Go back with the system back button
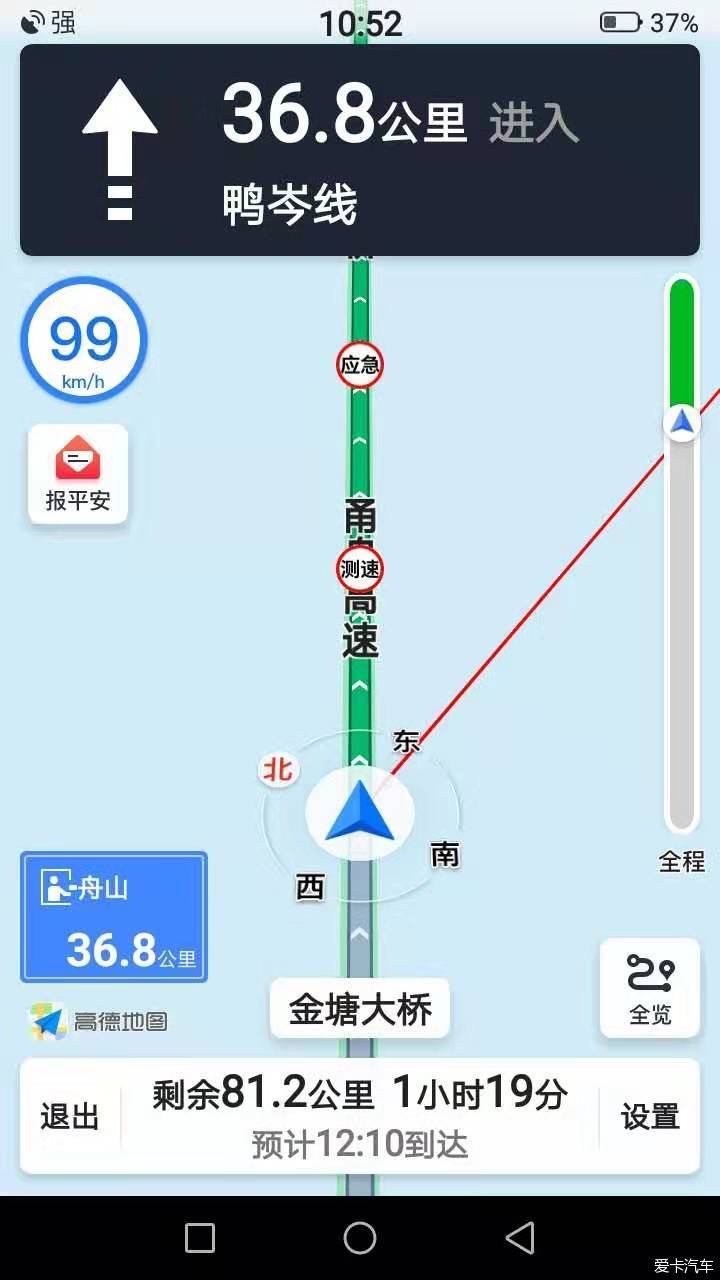 point(520,1238)
